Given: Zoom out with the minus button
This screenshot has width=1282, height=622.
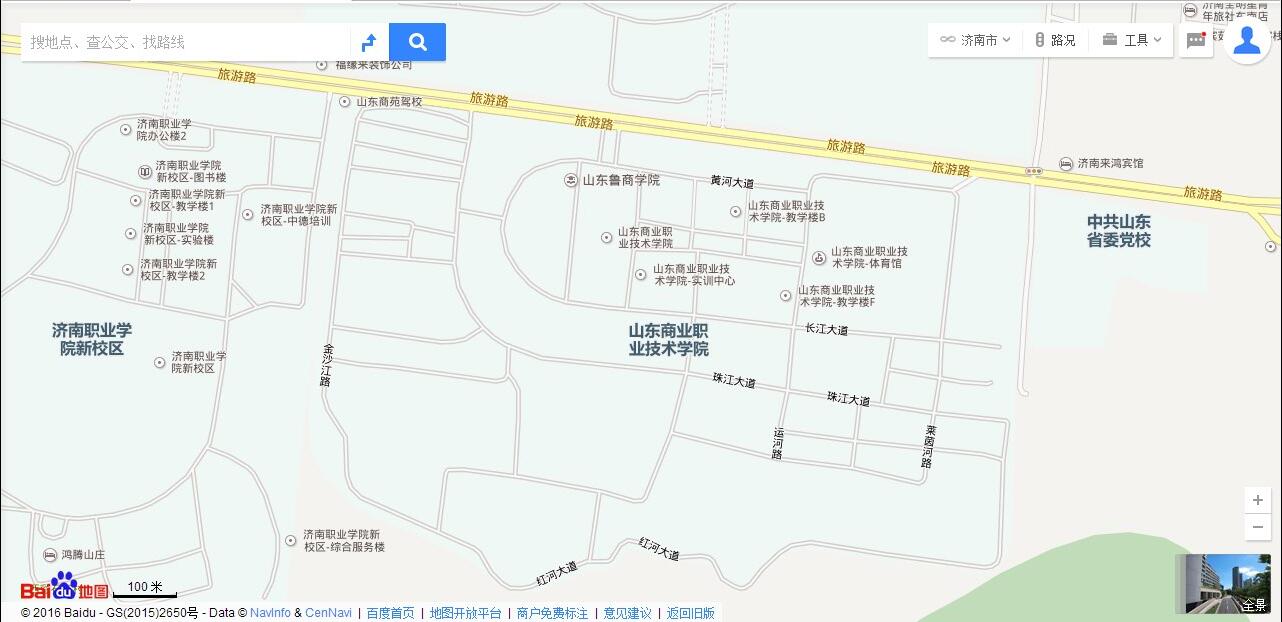Looking at the screenshot, I should [1258, 527].
